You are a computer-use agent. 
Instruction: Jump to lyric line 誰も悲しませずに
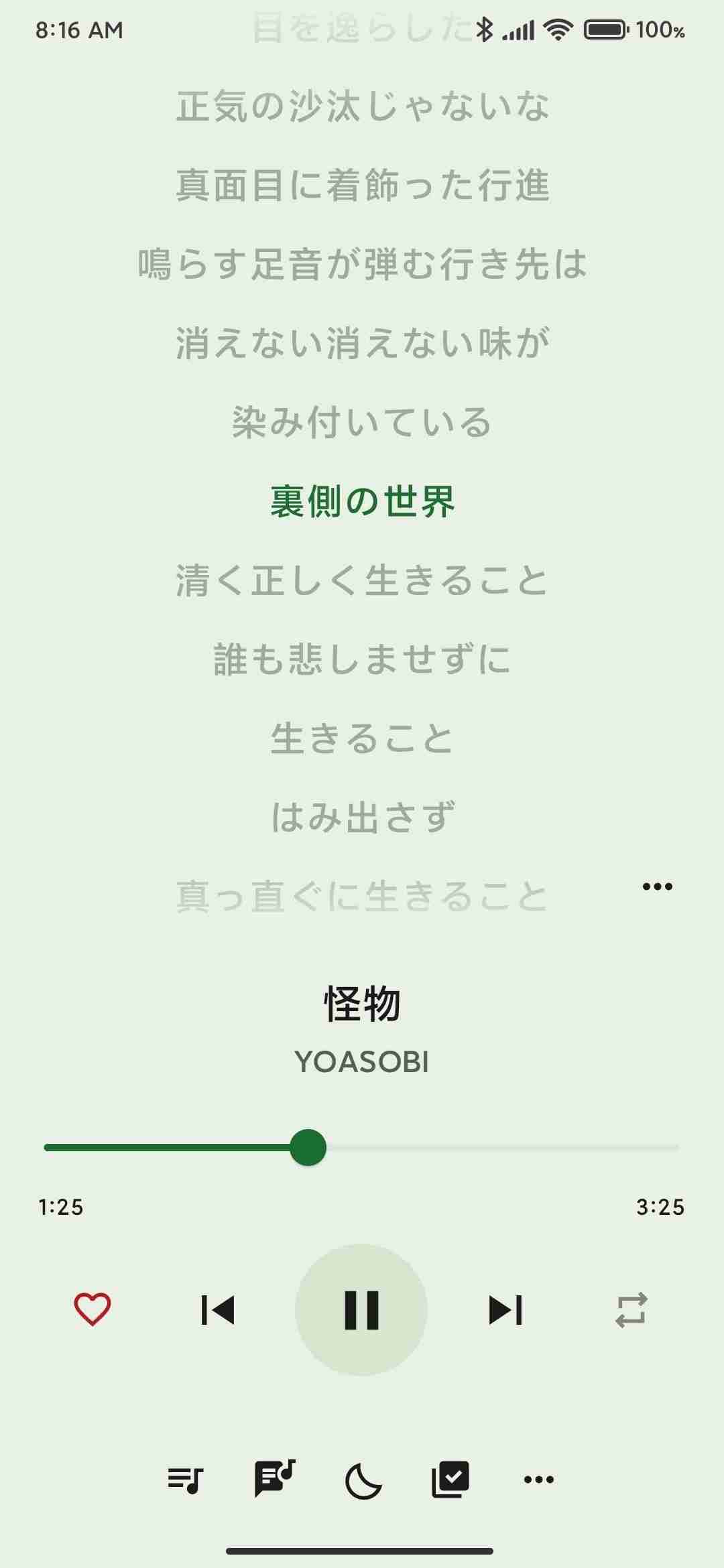click(x=362, y=659)
